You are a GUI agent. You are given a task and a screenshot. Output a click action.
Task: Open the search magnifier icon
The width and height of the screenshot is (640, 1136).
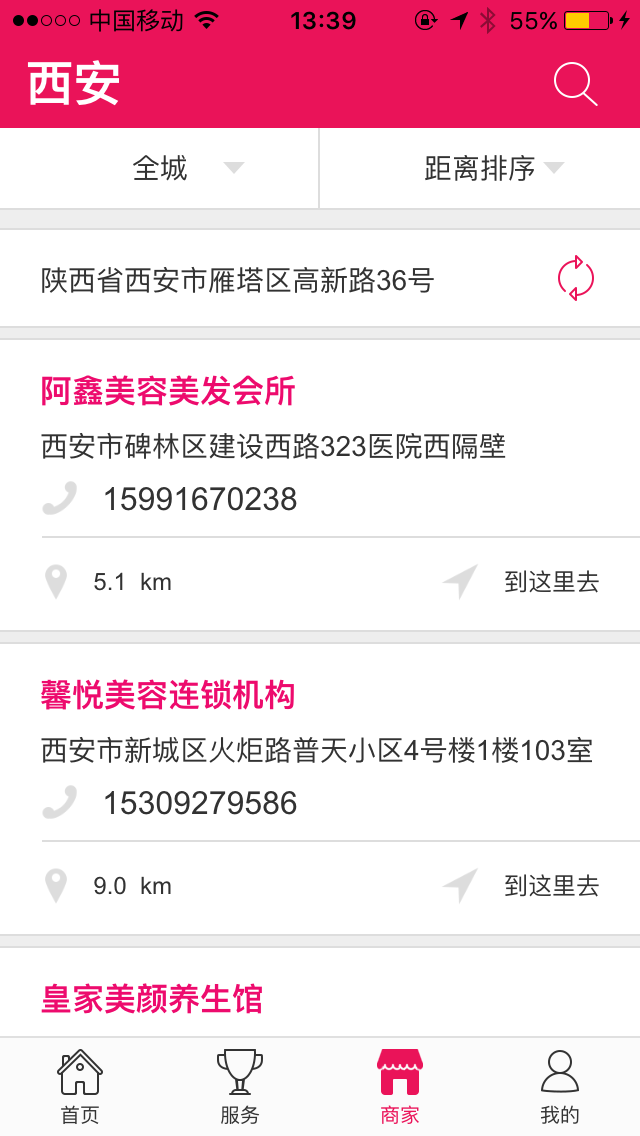575,85
